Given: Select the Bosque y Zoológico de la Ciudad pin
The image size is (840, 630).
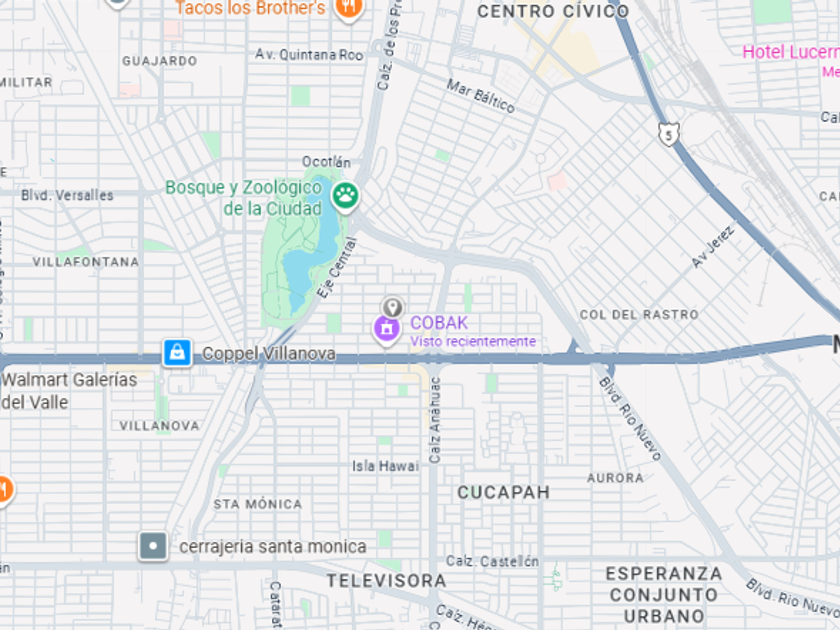Looking at the screenshot, I should pyautogui.click(x=346, y=196).
